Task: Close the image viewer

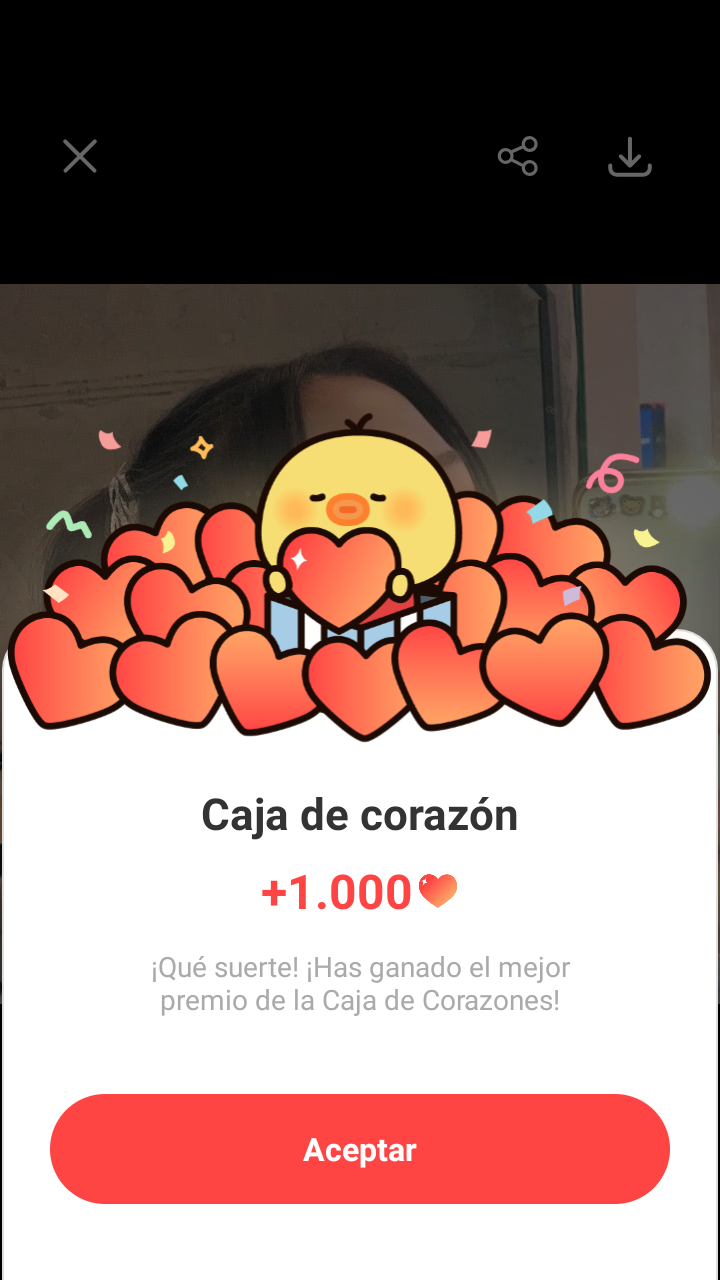Action: point(80,157)
